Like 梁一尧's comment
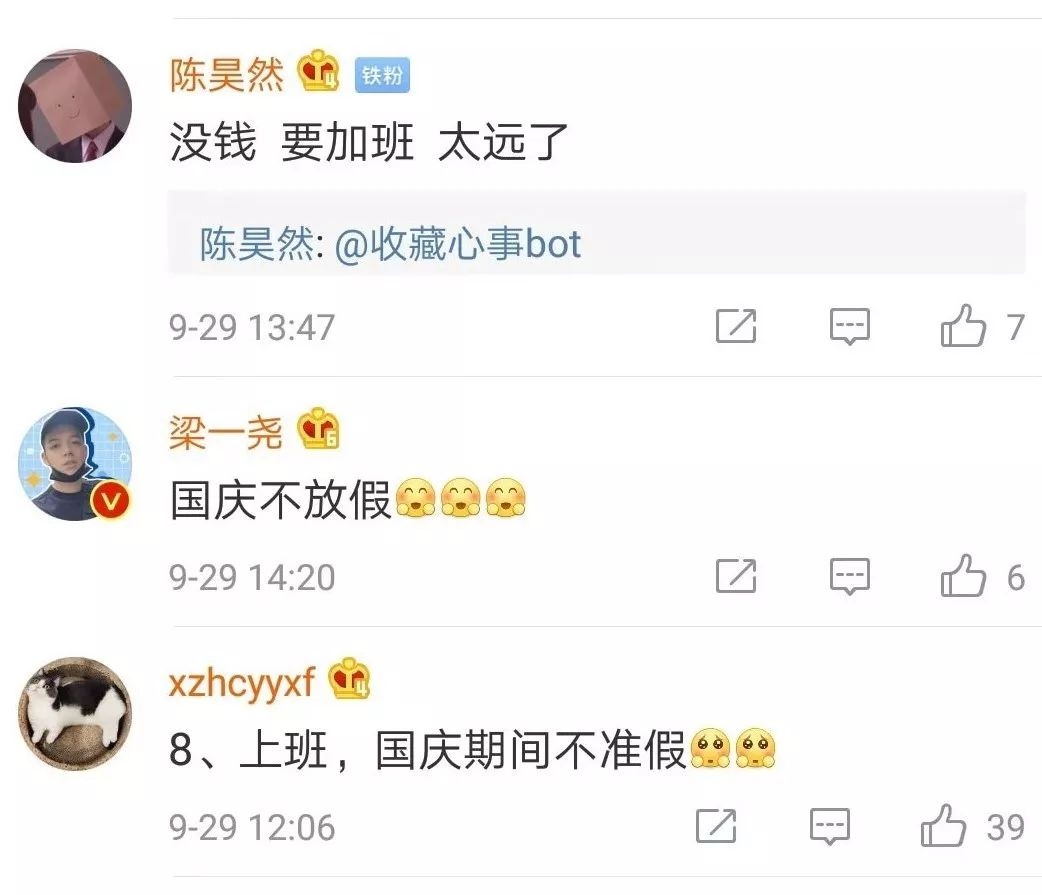The image size is (1042, 895). pos(964,577)
